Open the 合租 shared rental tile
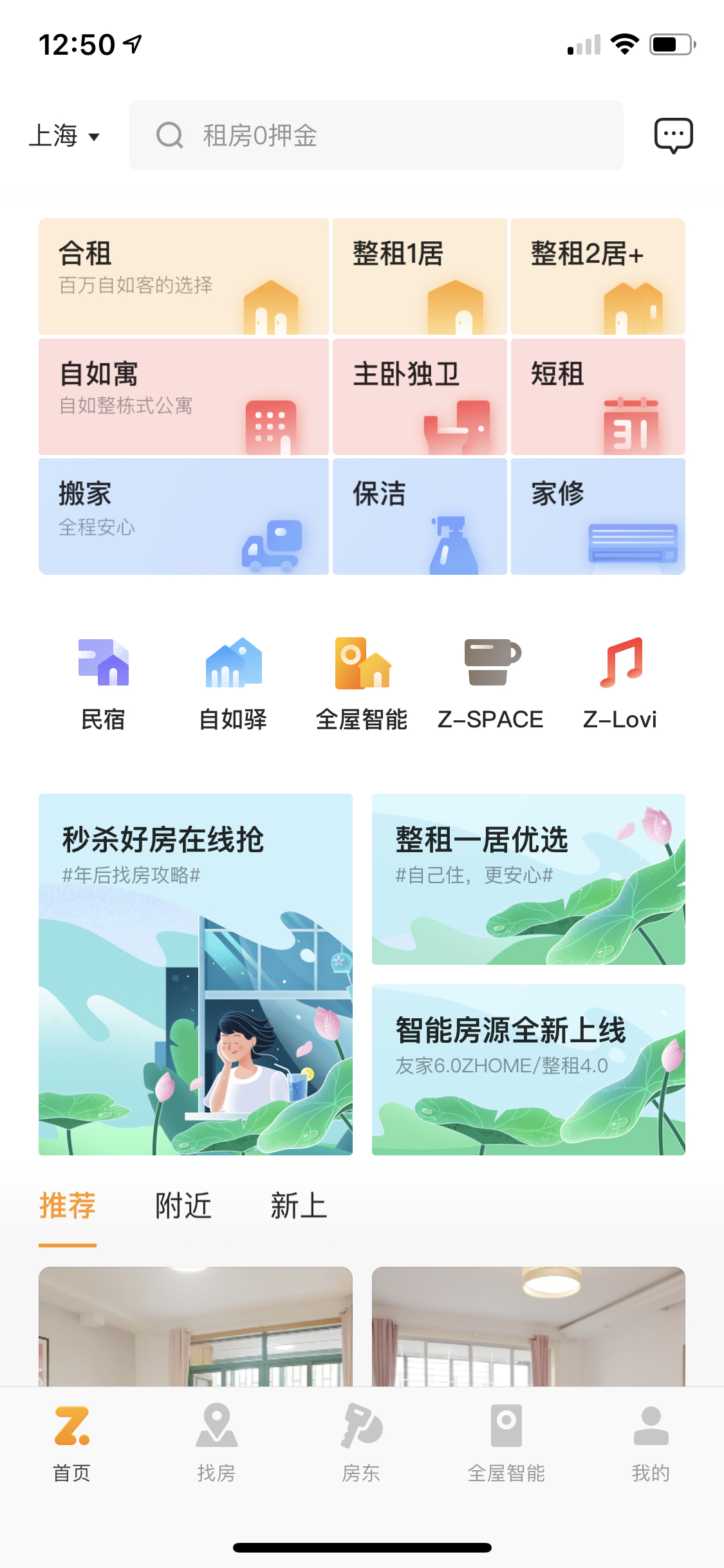The image size is (724, 1568). (x=183, y=276)
